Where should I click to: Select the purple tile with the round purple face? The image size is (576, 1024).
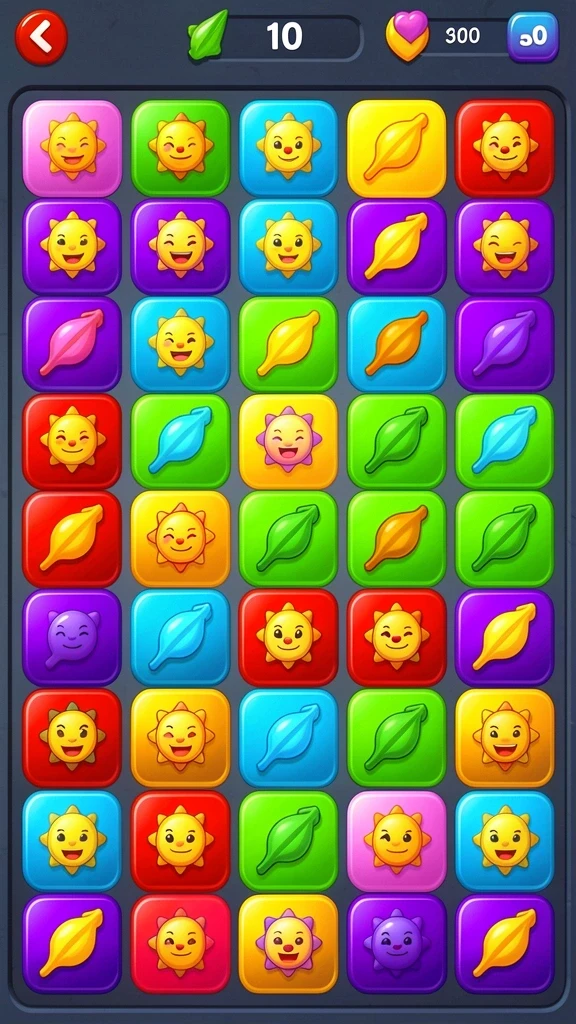tap(72, 637)
